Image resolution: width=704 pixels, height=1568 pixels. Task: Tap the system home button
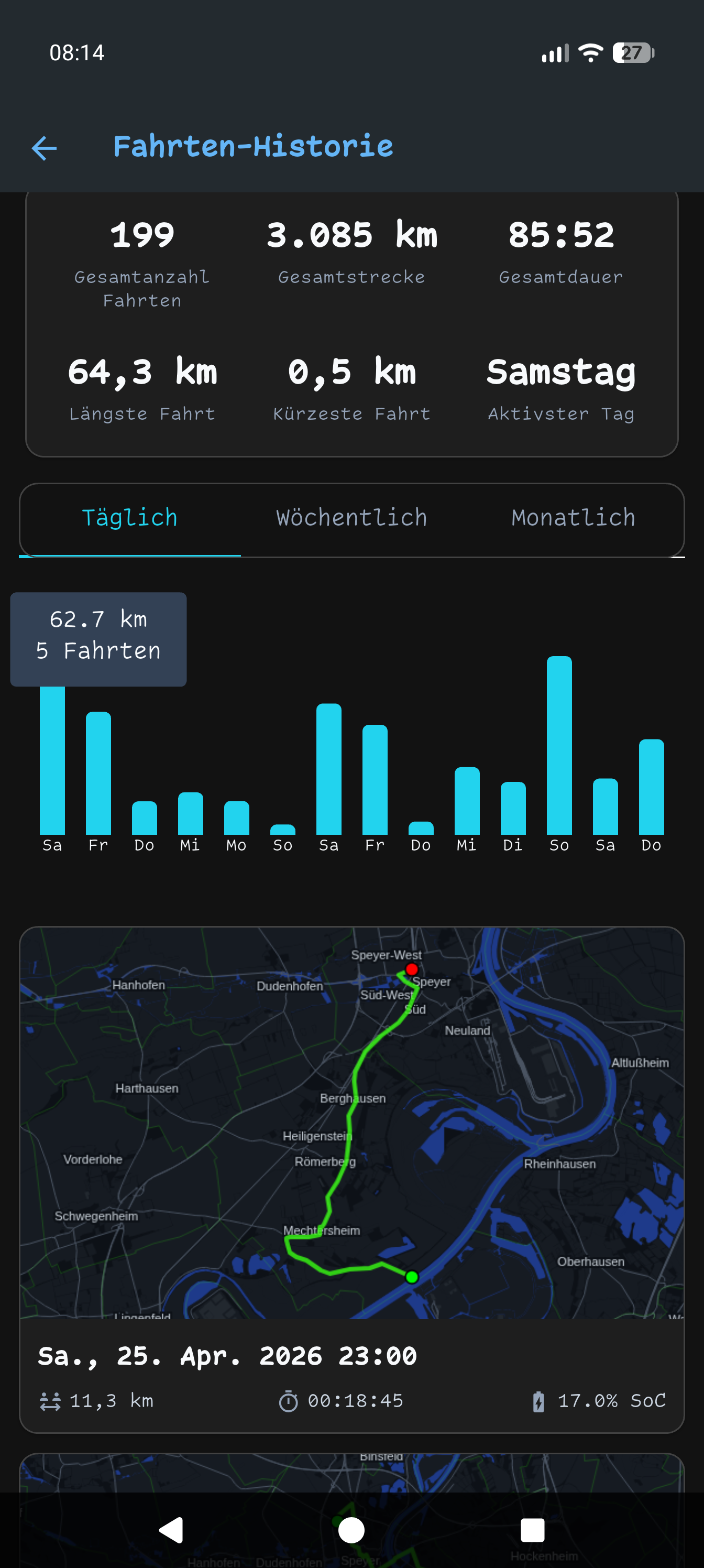351,1530
